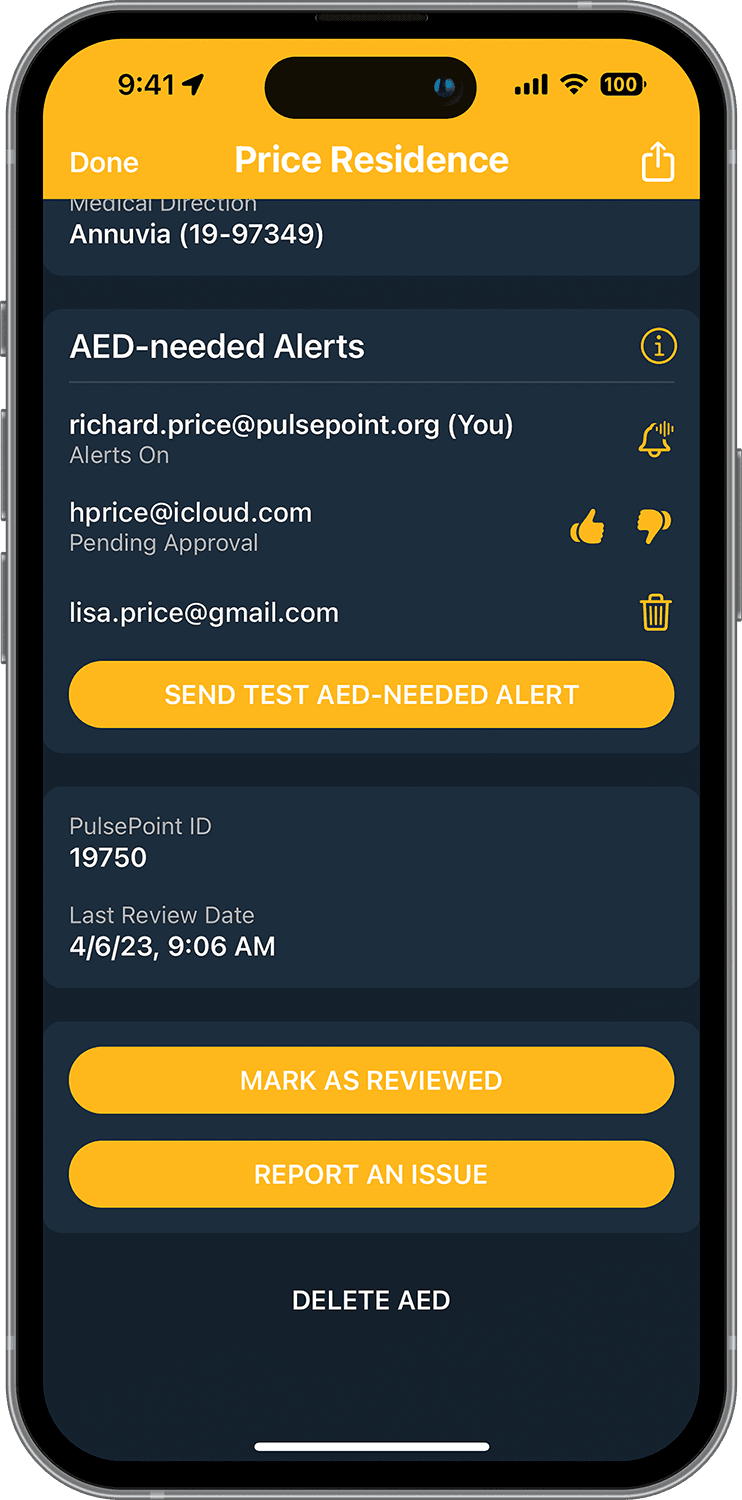Open AED-needed Alerts info icon
Screen dimensions: 742x1500
click(x=657, y=347)
